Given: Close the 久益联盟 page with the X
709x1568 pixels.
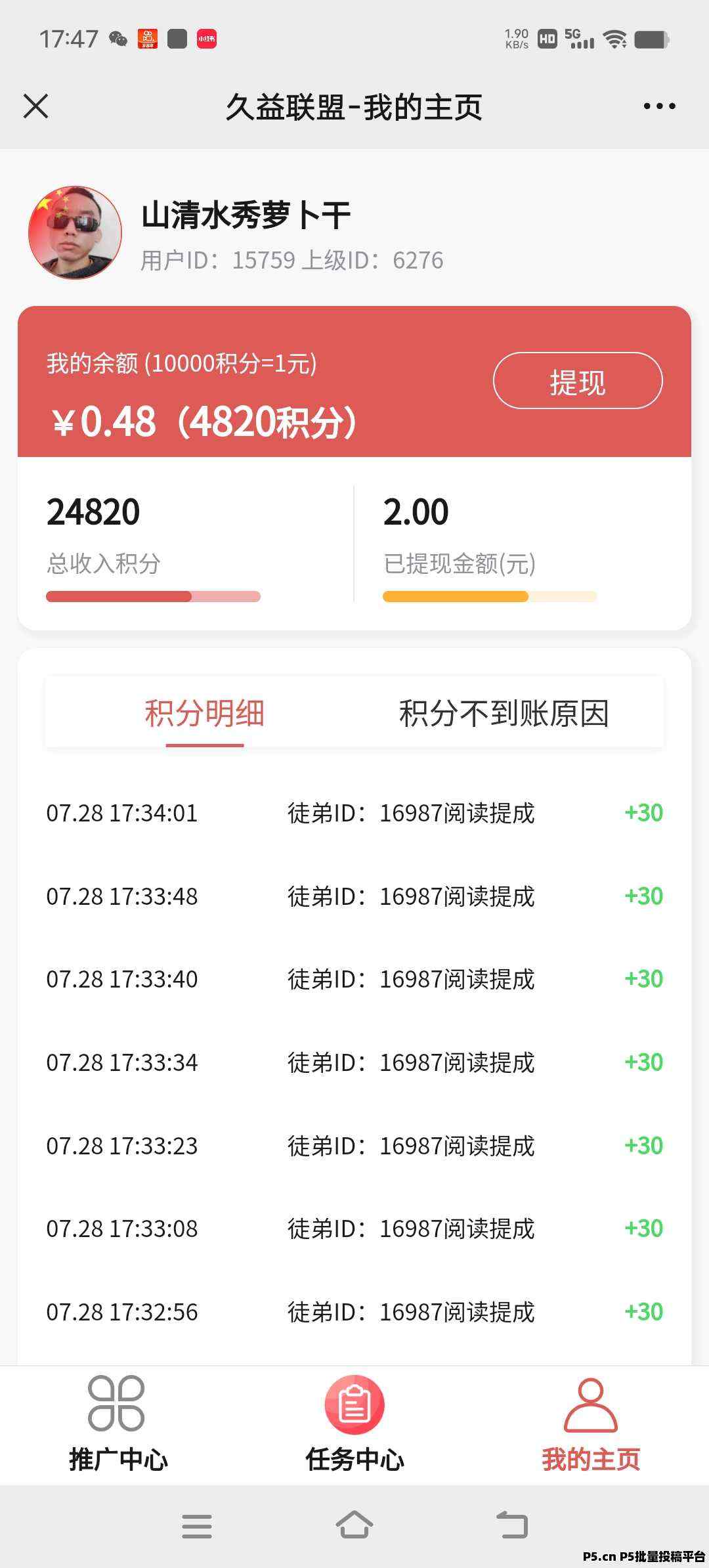Looking at the screenshot, I should [x=36, y=106].
